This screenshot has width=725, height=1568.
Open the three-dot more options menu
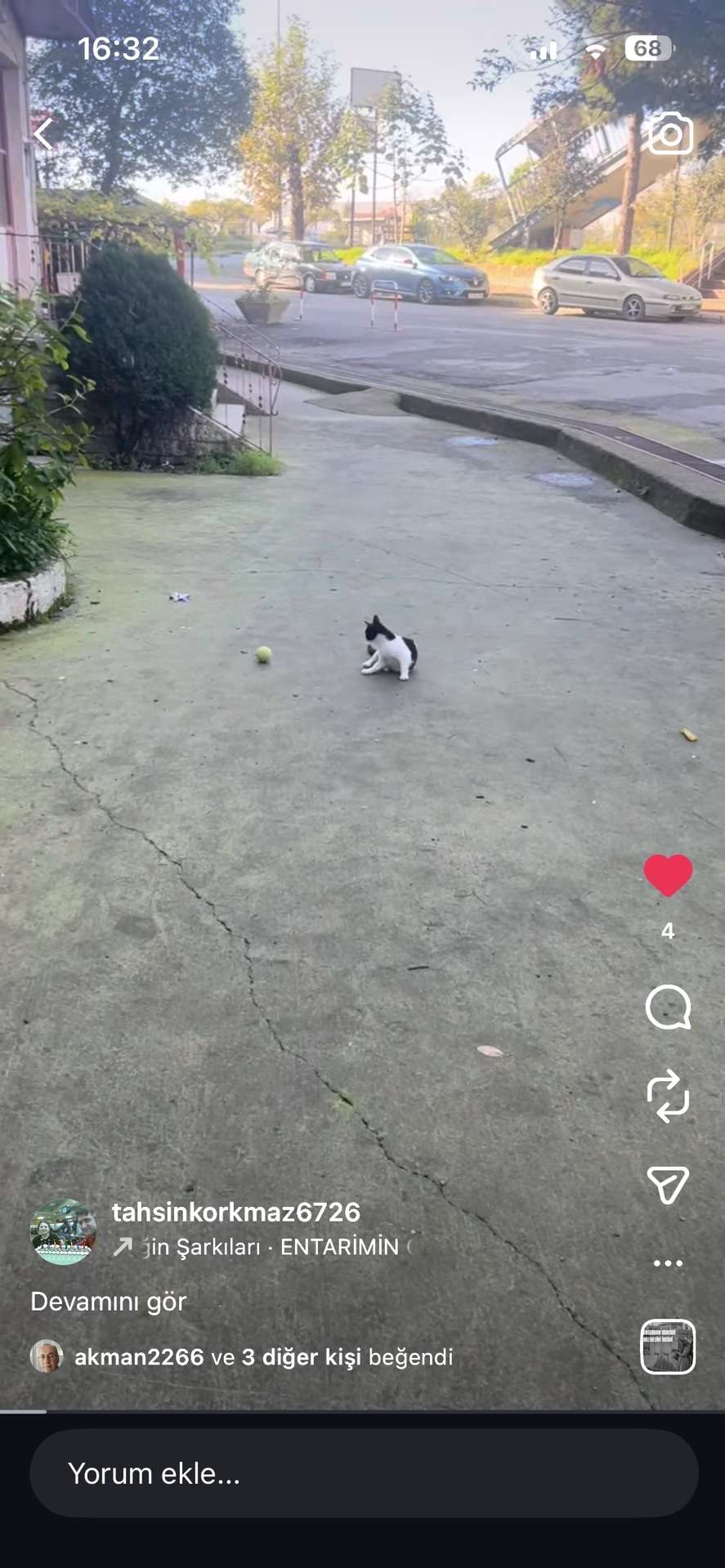[x=668, y=1263]
